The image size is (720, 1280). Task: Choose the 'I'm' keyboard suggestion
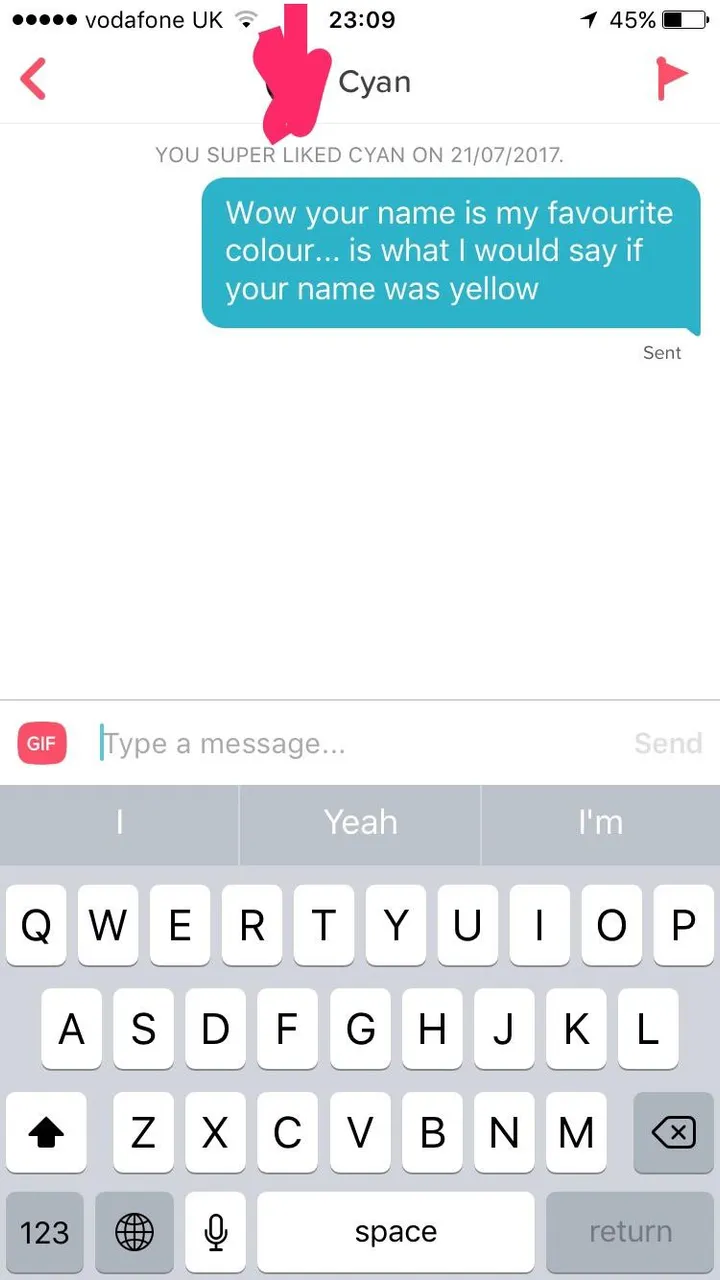coord(601,824)
